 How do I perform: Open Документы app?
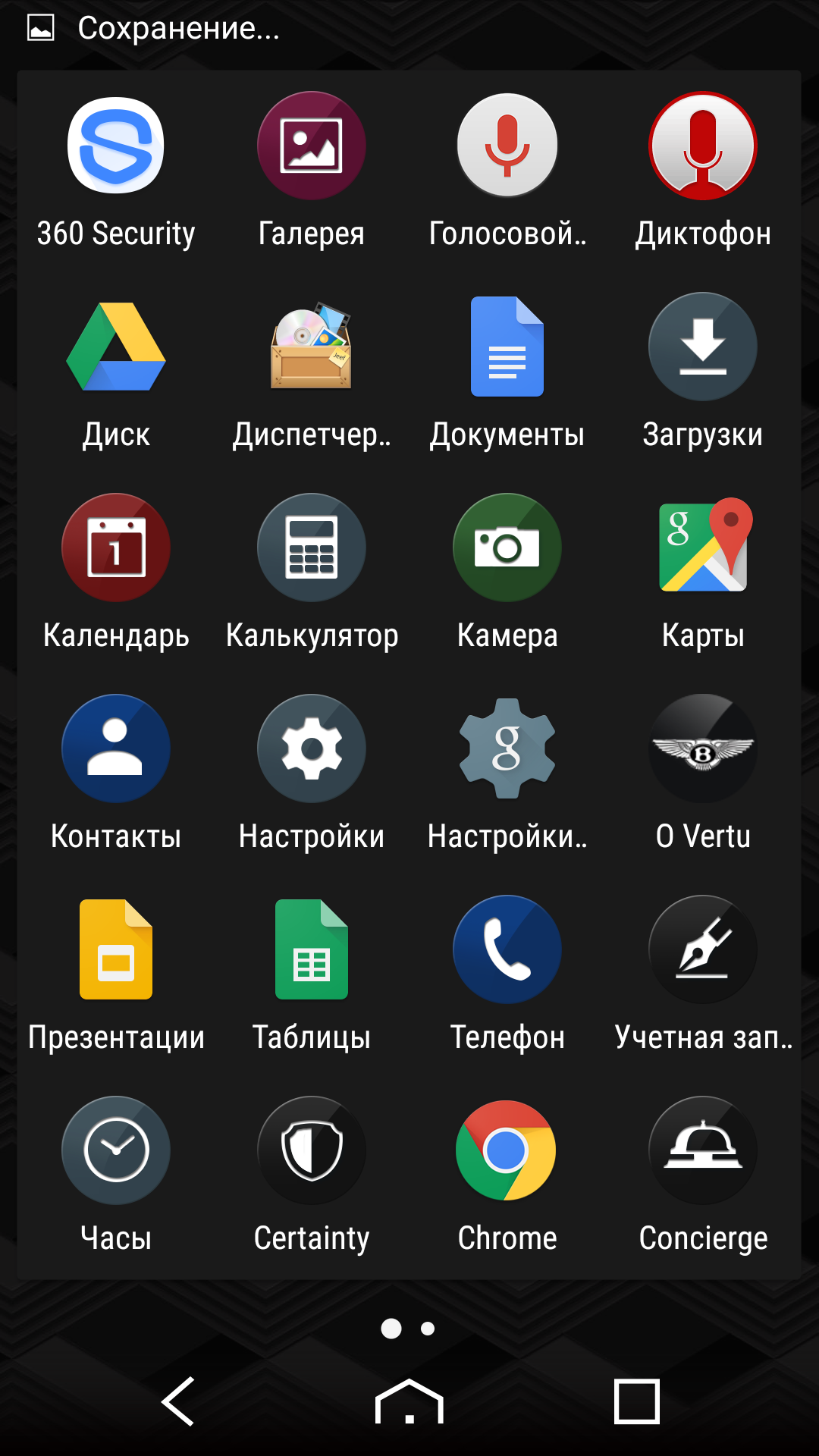pos(507,347)
